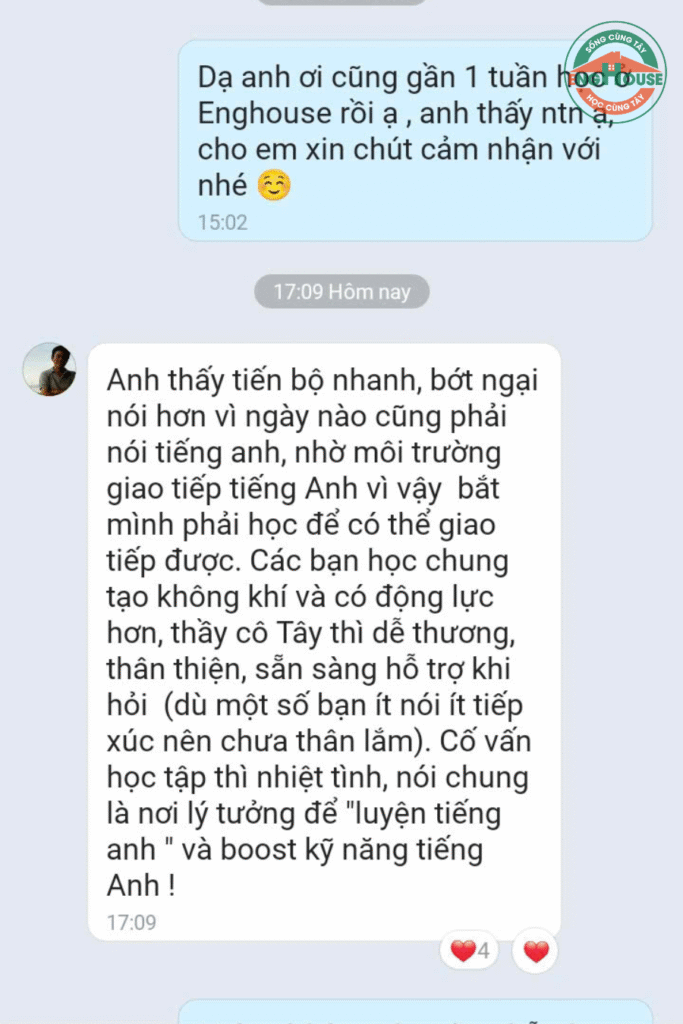View the 4 heart reactions

[469, 951]
